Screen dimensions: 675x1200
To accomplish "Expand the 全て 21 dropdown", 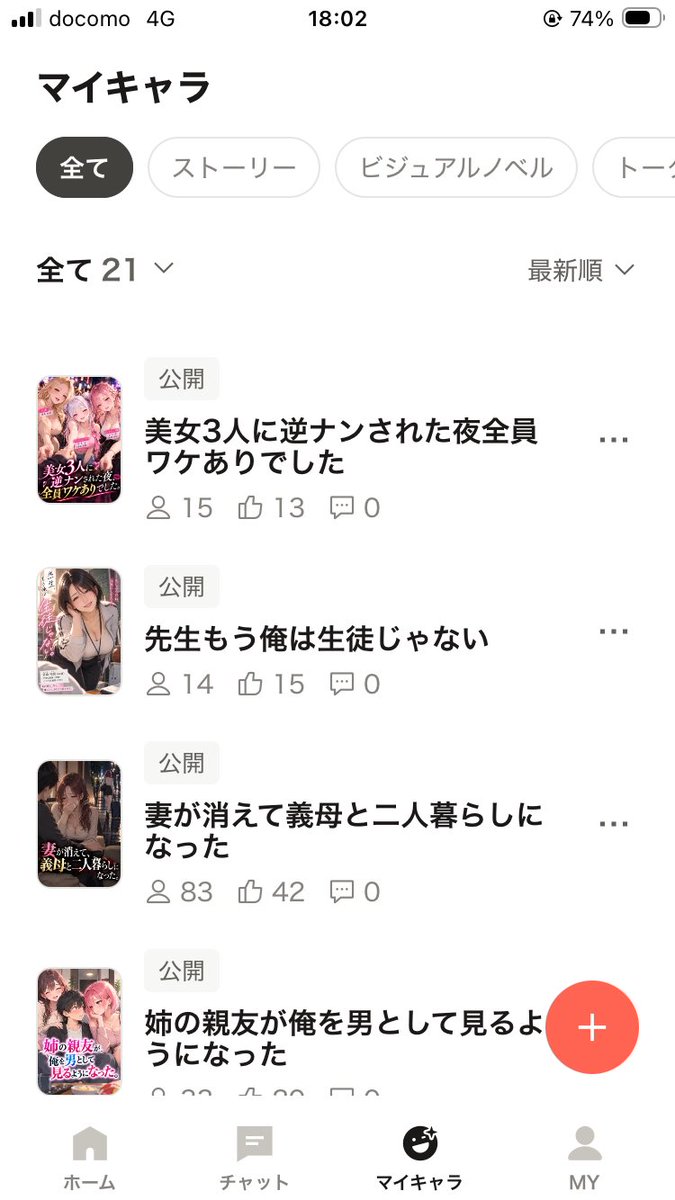I will (x=106, y=269).
